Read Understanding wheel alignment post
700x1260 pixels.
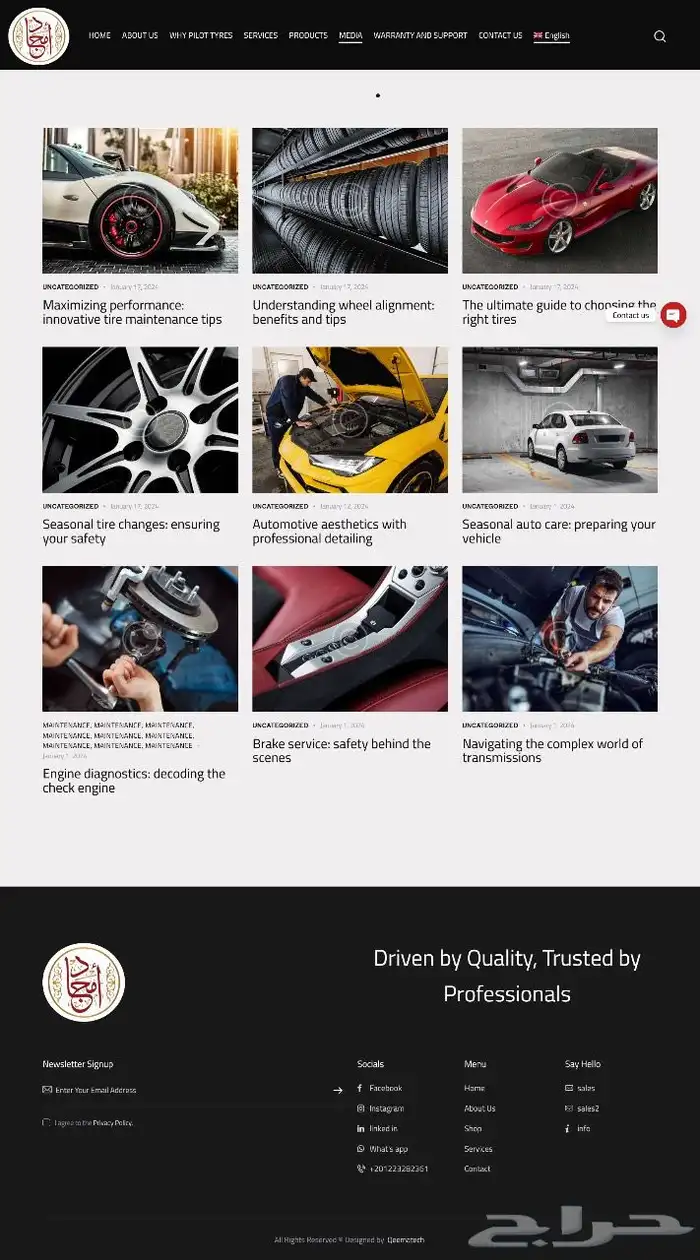(x=343, y=312)
